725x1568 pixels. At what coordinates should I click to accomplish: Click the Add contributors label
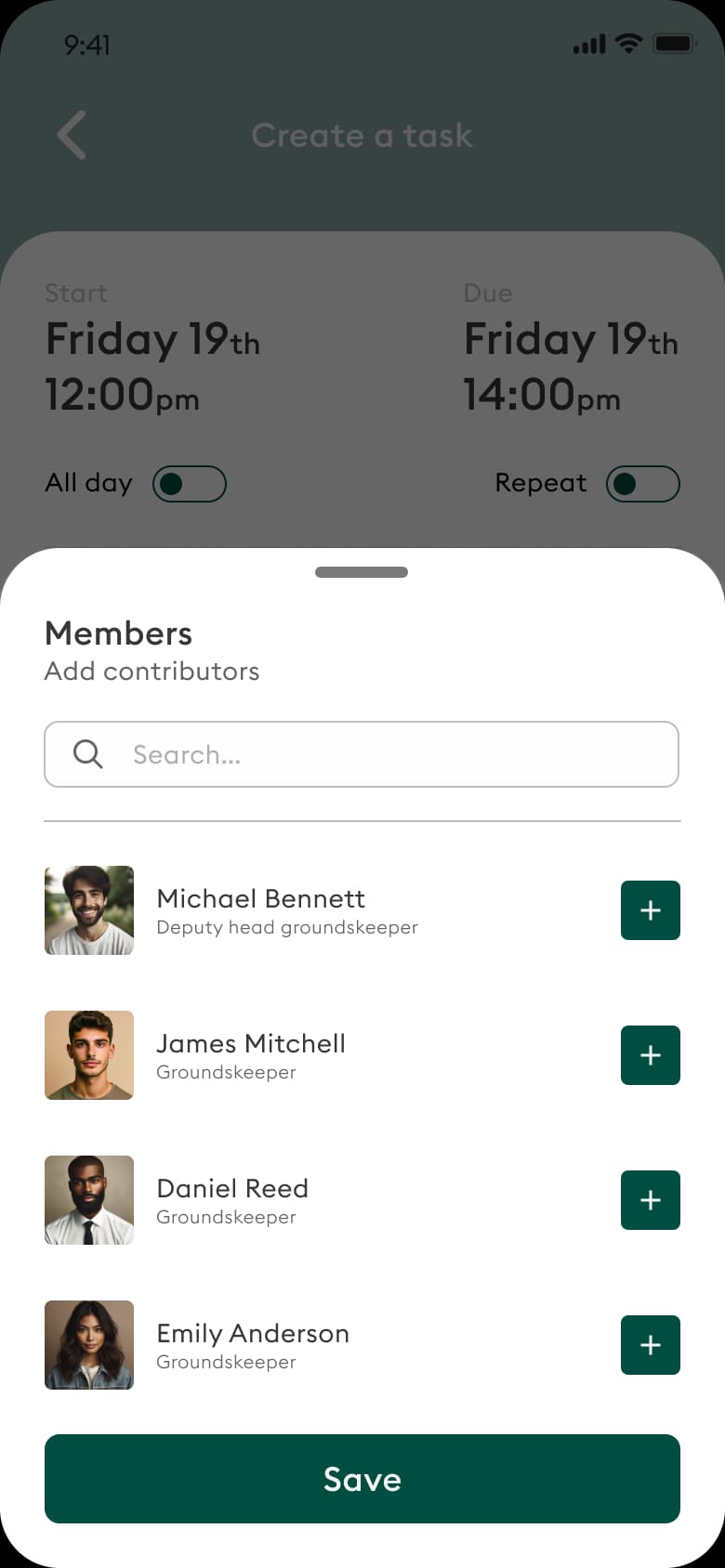tap(152, 671)
